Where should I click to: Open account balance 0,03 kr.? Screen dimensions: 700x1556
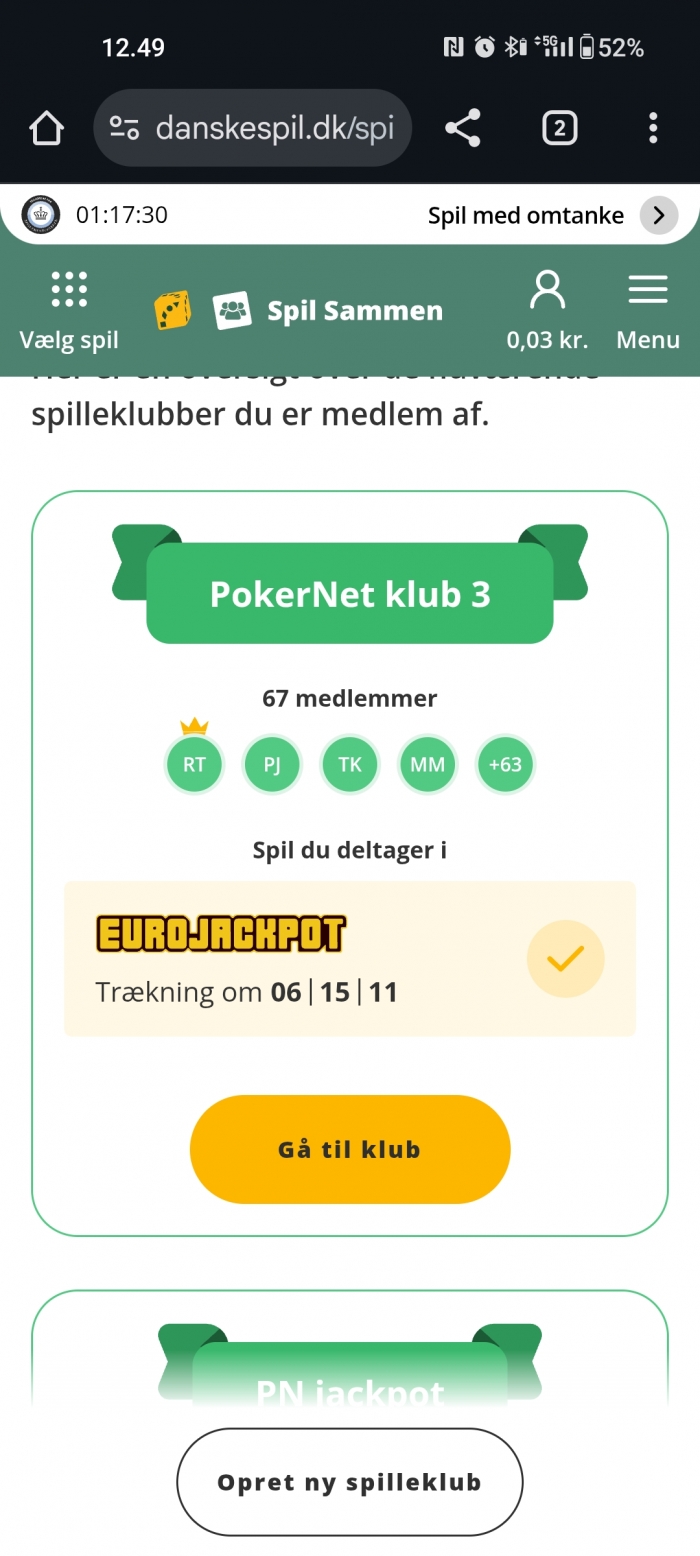[x=547, y=311]
